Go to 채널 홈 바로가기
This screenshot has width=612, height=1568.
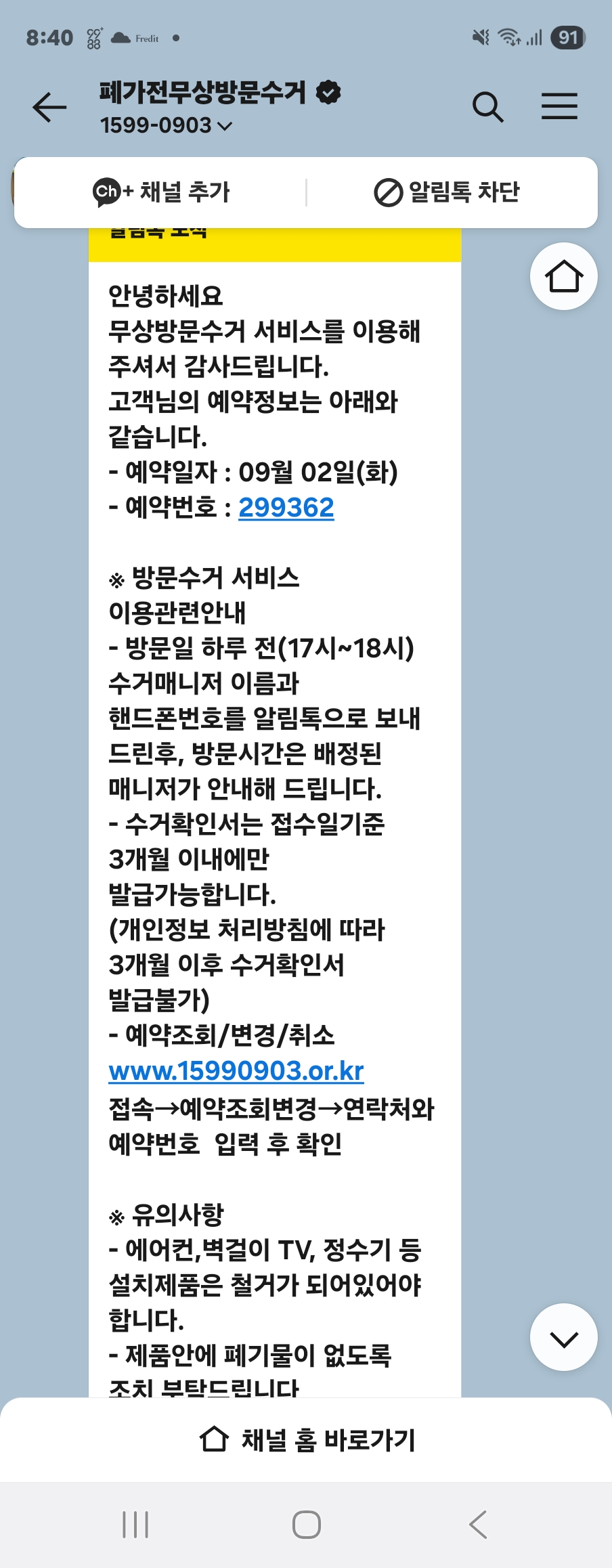coord(306,1439)
